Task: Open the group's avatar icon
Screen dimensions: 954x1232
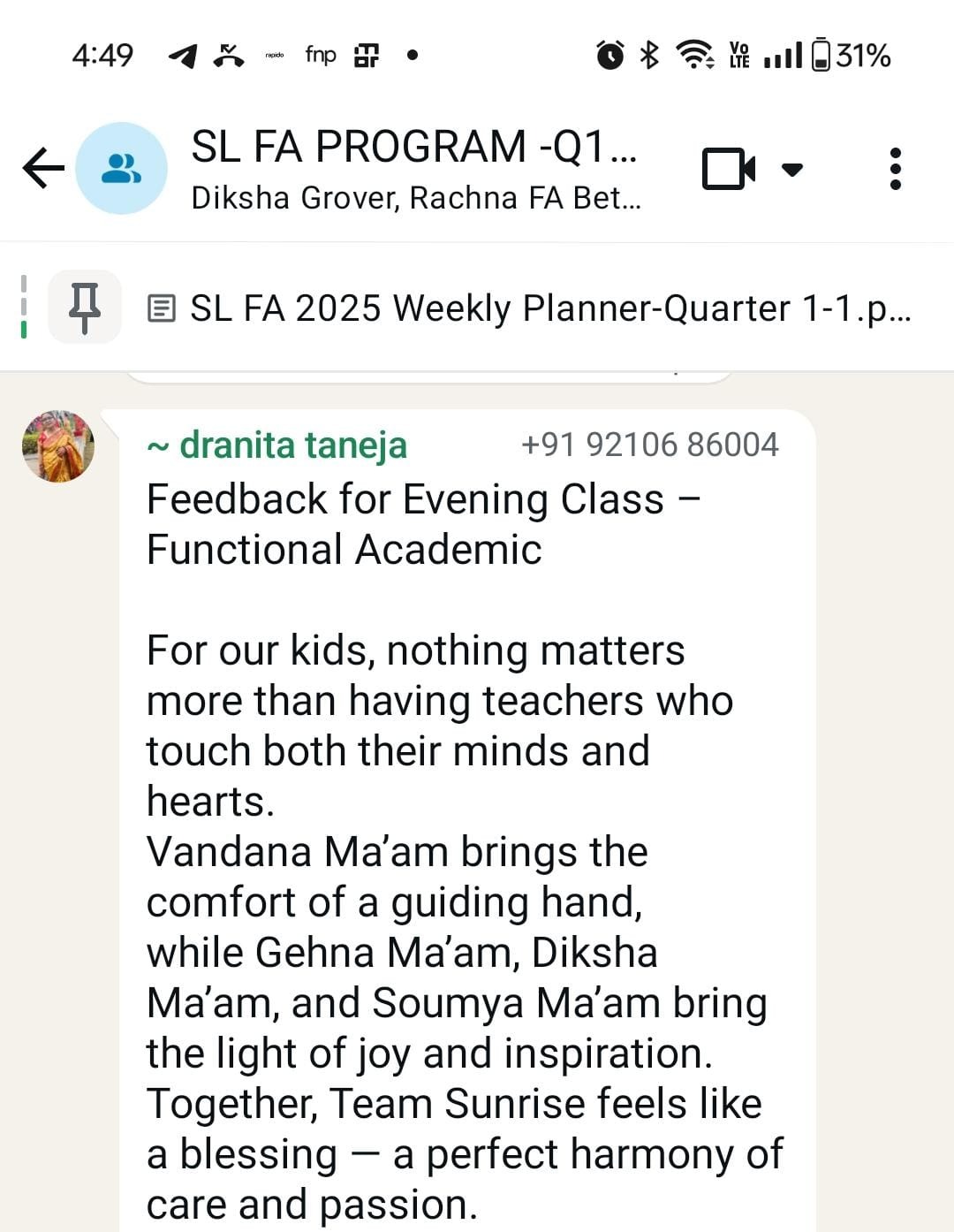Action: point(122,168)
